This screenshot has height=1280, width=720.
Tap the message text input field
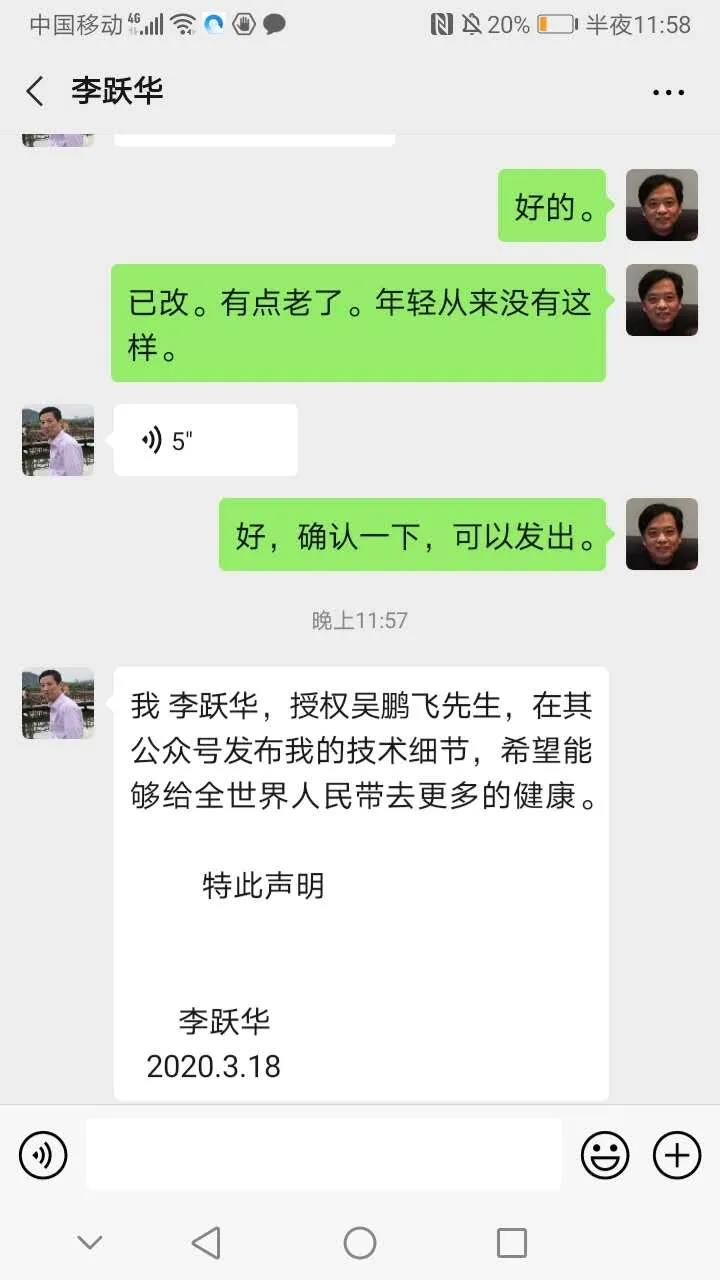323,1155
